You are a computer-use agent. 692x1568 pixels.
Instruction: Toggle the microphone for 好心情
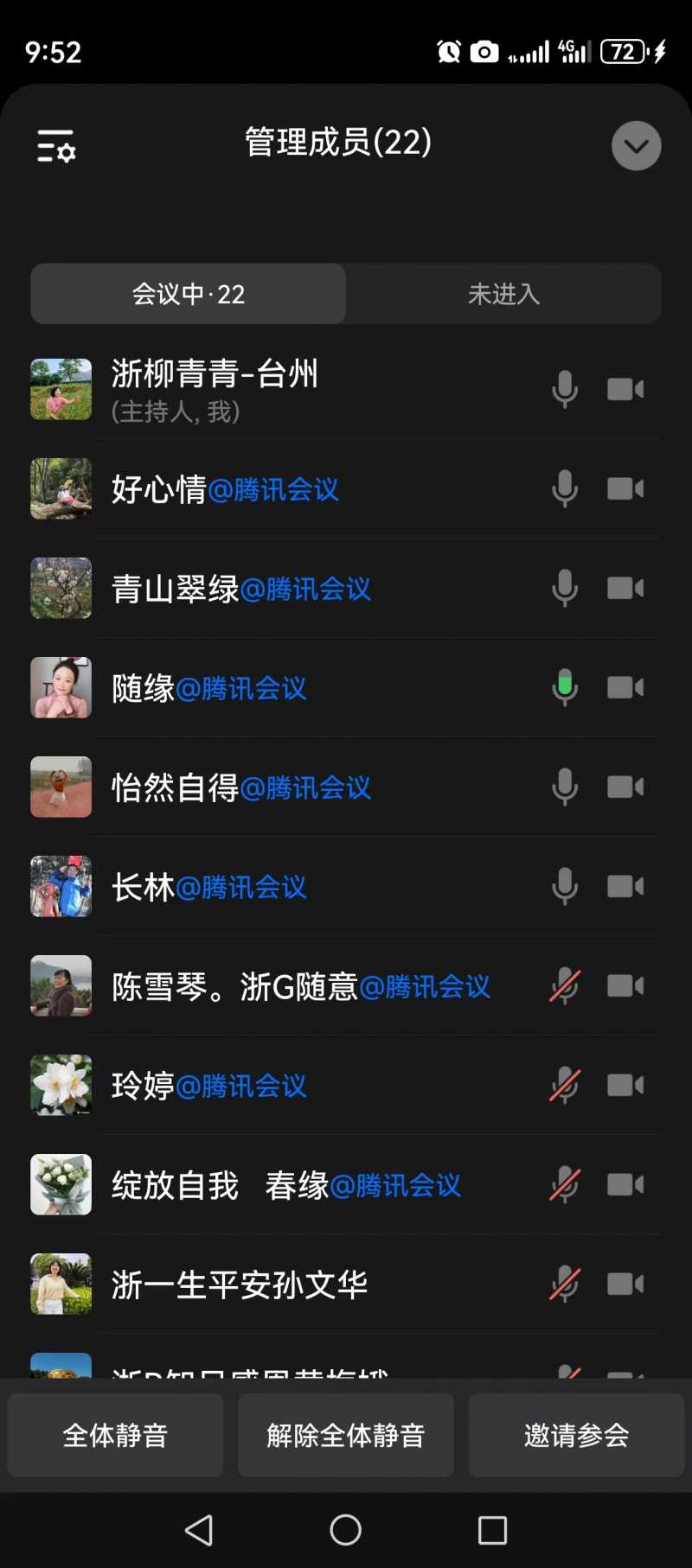tap(565, 489)
